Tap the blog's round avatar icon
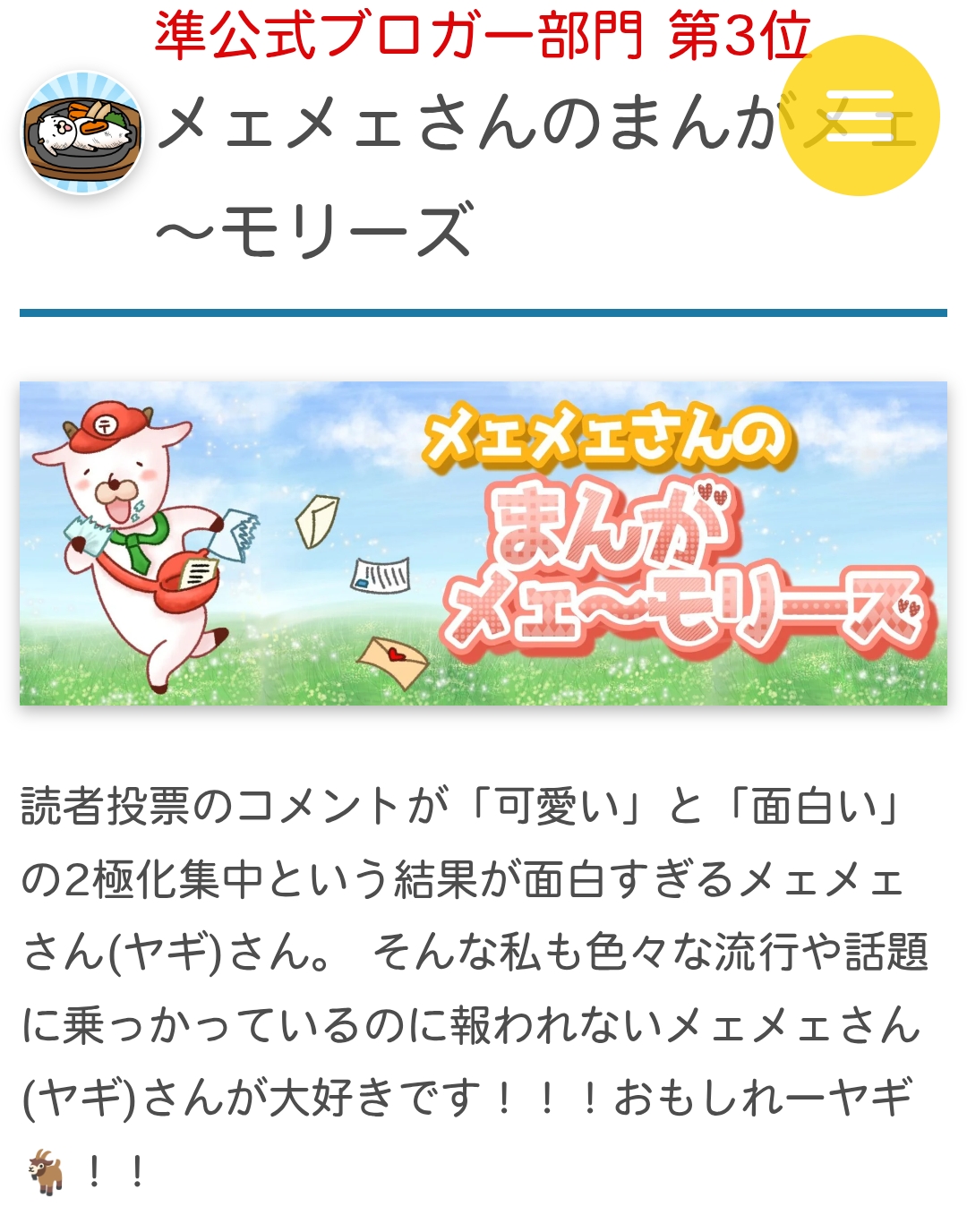 [83, 133]
